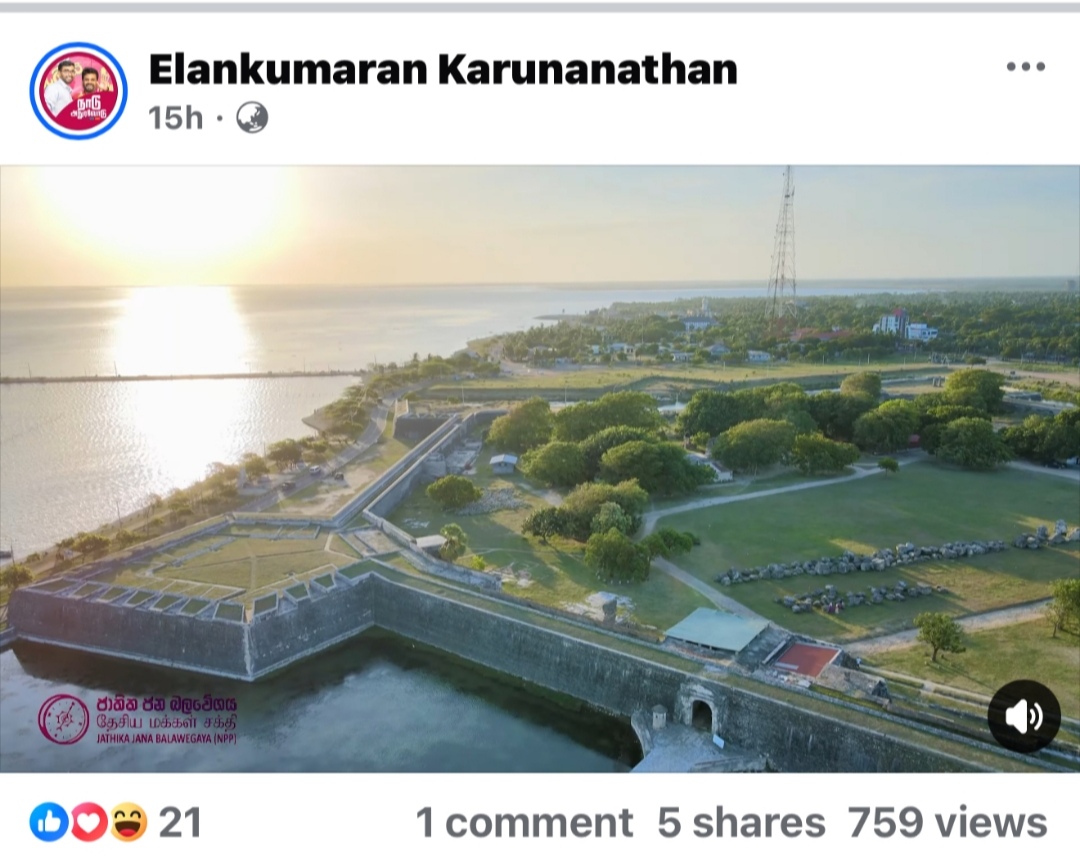Open the fort aerial video
1080x863 pixels.
(x=540, y=468)
